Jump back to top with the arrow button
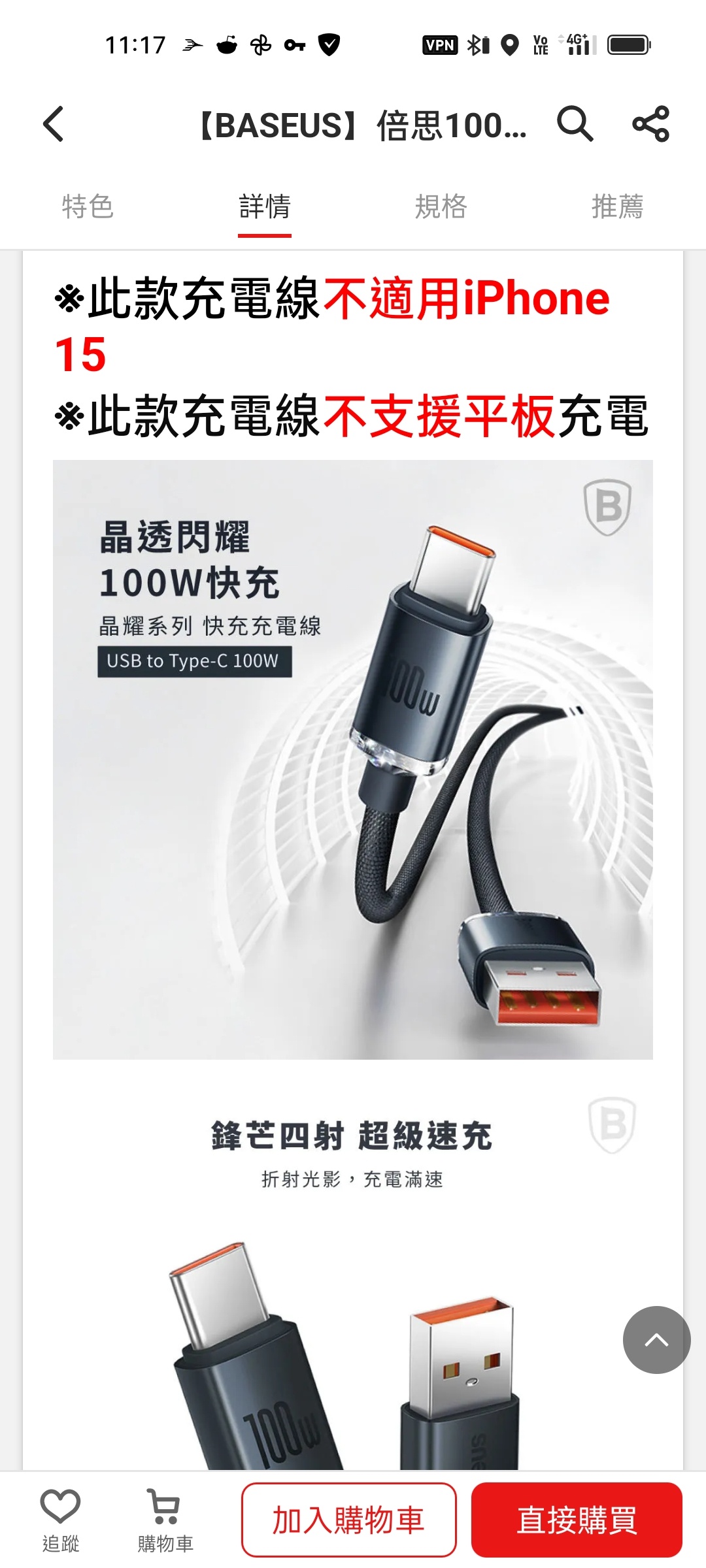Image resolution: width=706 pixels, height=1568 pixels. coord(656,1340)
